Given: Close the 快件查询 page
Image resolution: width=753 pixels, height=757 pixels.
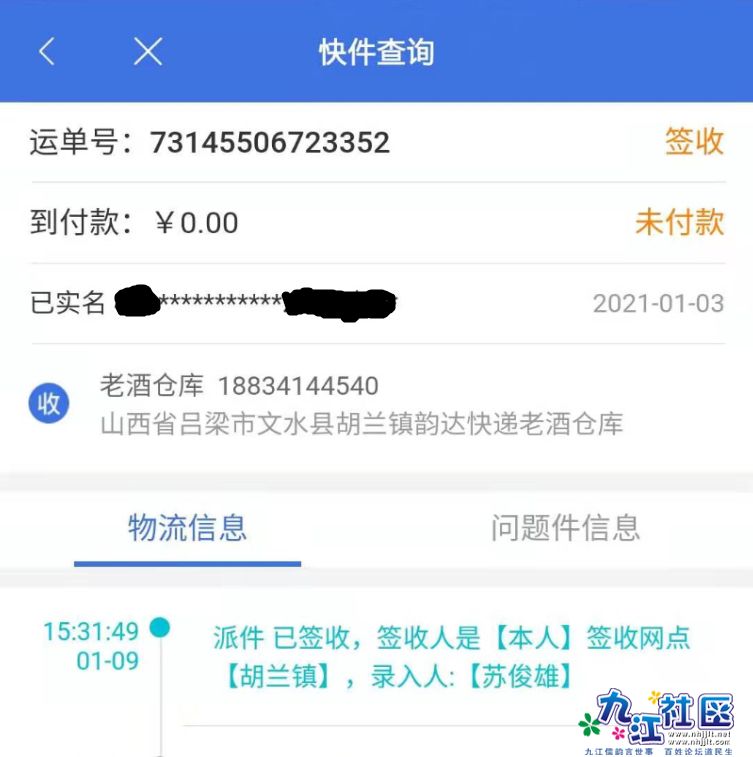Looking at the screenshot, I should point(147,52).
